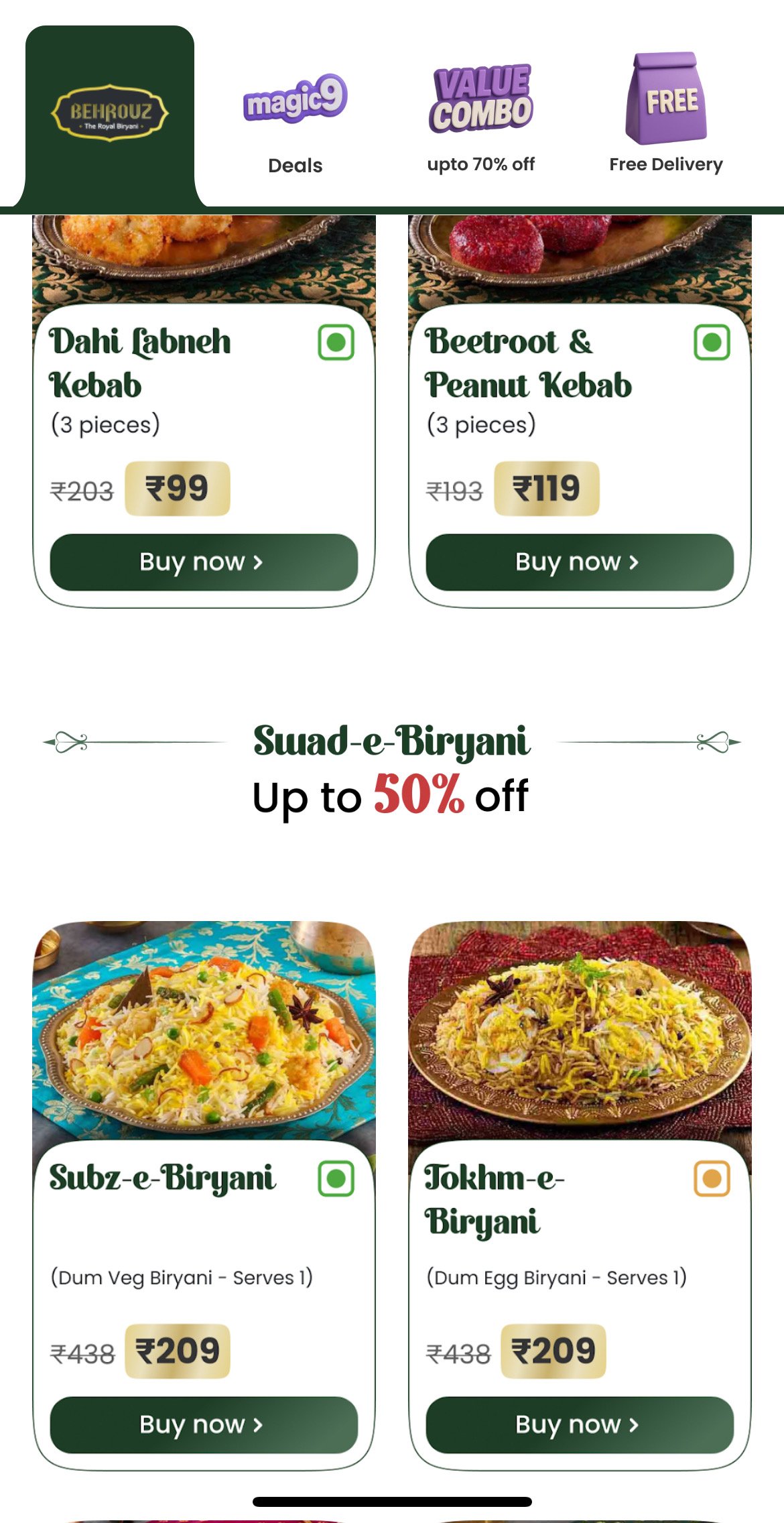The height and width of the screenshot is (1523, 784).
Task: Buy the Dahi Labneh Kebab now
Action: tap(204, 562)
